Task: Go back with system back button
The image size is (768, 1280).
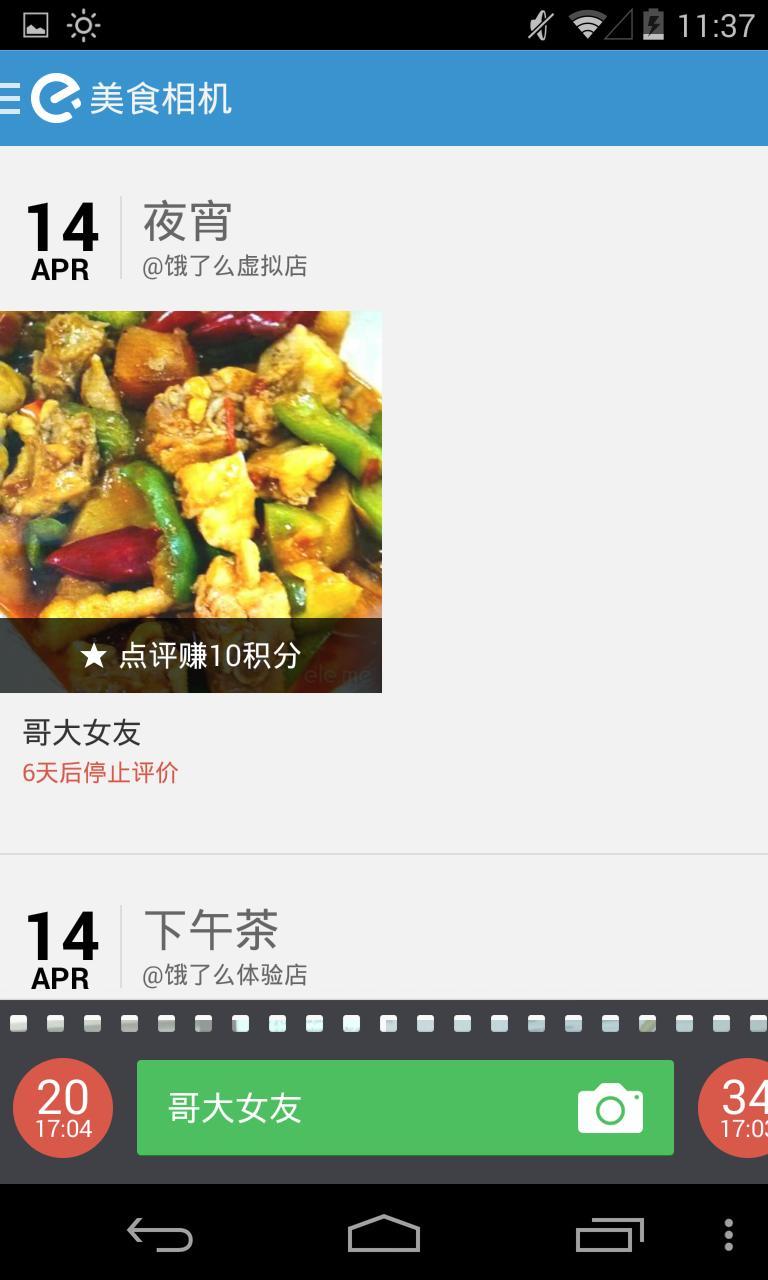Action: pyautogui.click(x=160, y=1235)
